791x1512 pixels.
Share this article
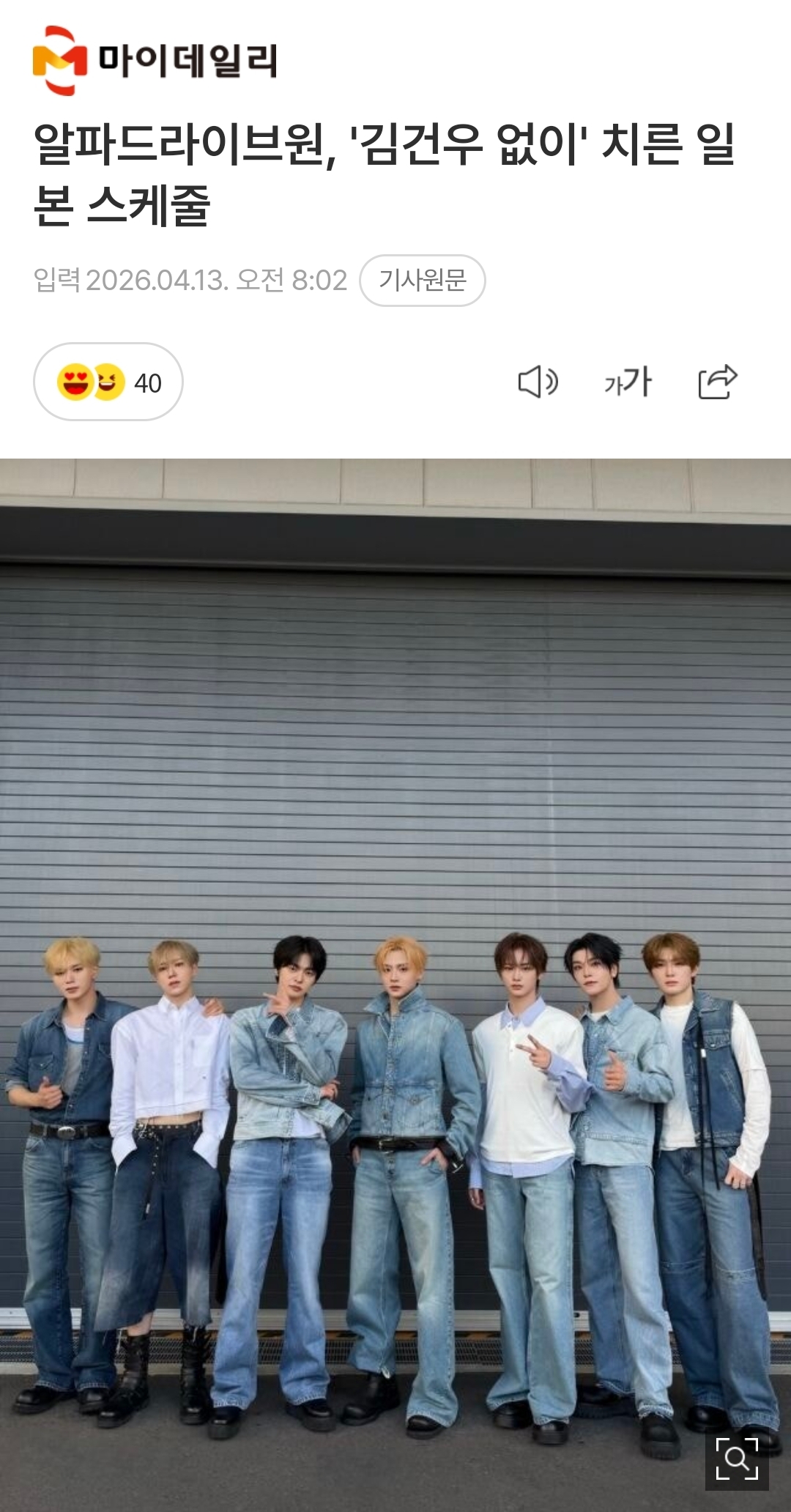point(717,382)
